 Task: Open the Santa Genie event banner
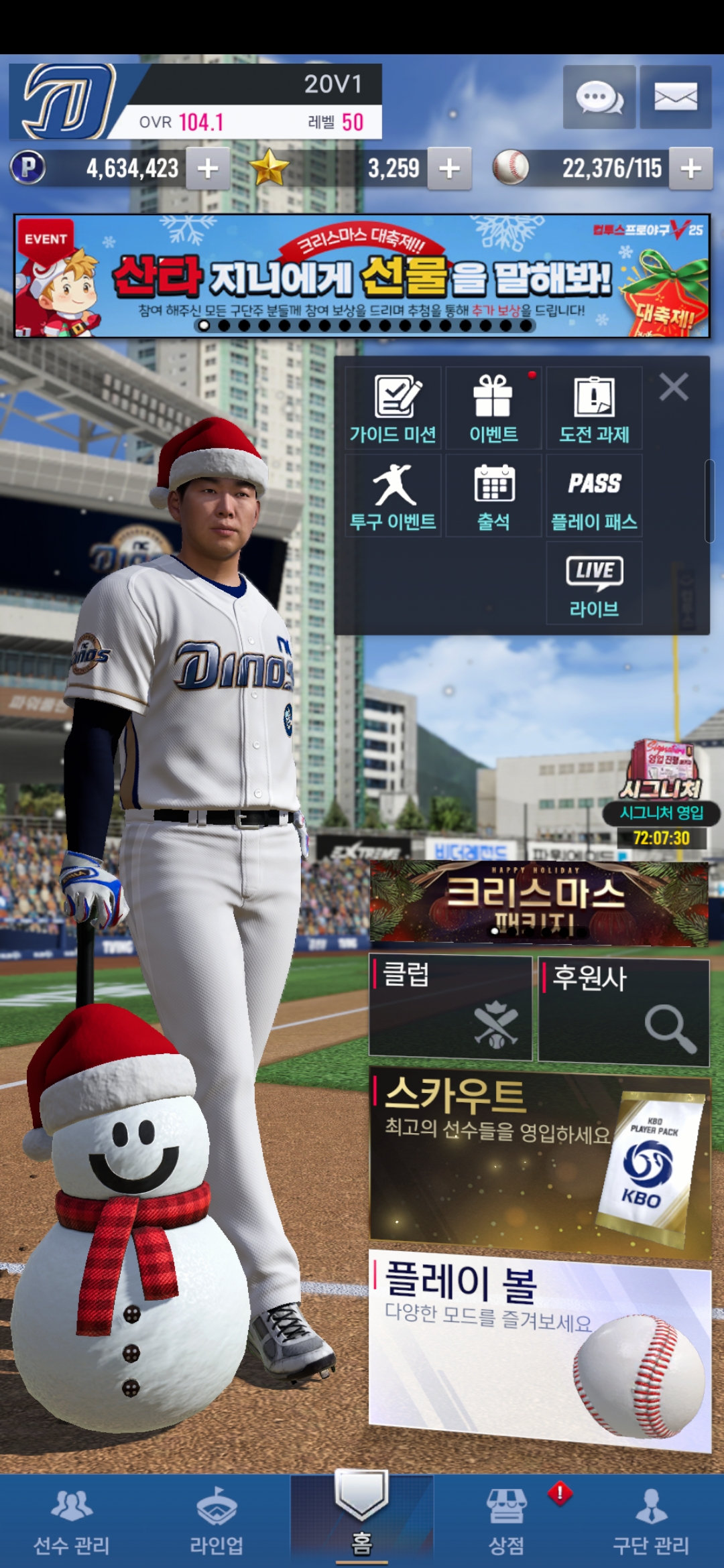[x=362, y=276]
